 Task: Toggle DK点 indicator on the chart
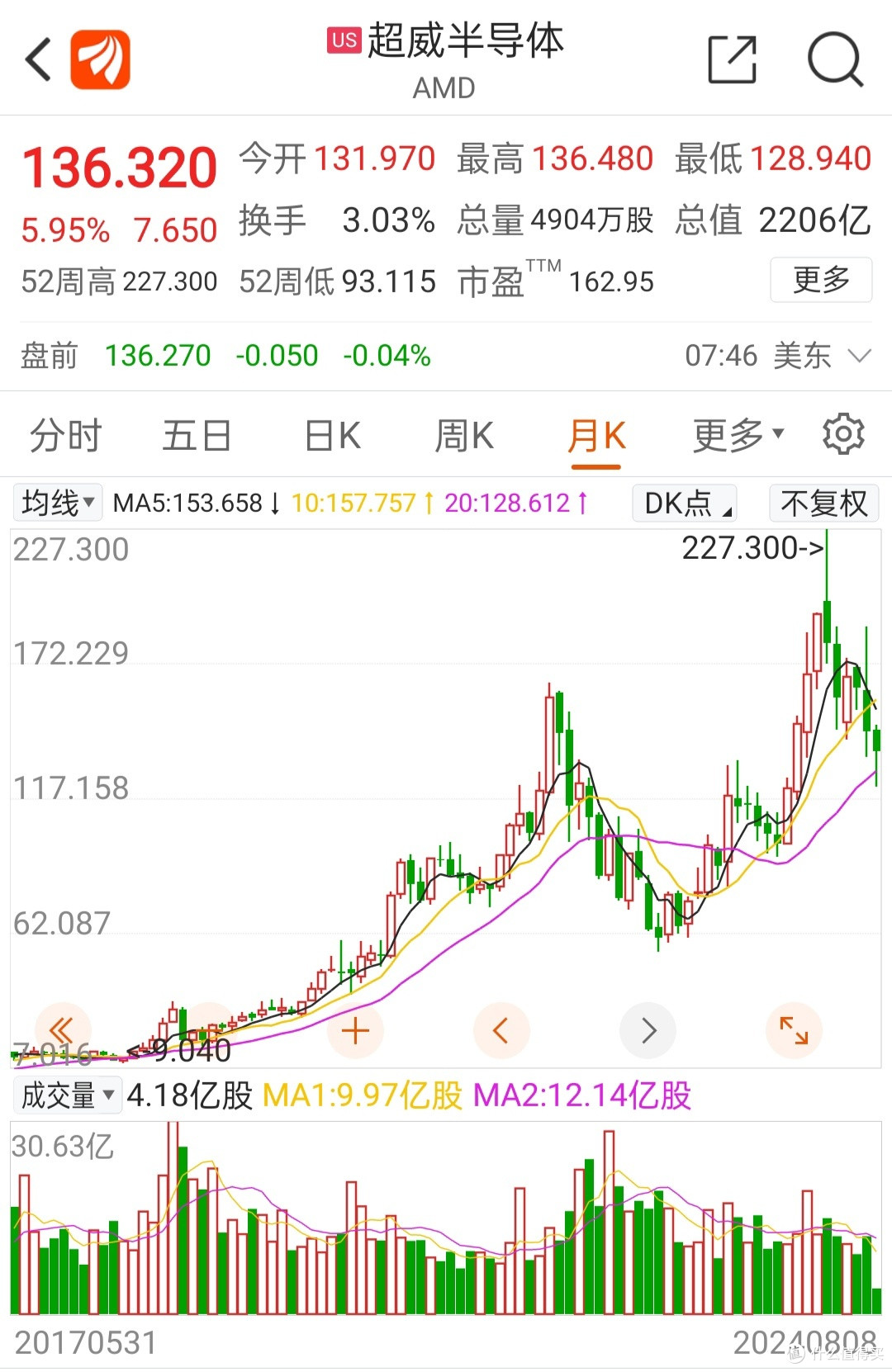pyautogui.click(x=684, y=502)
